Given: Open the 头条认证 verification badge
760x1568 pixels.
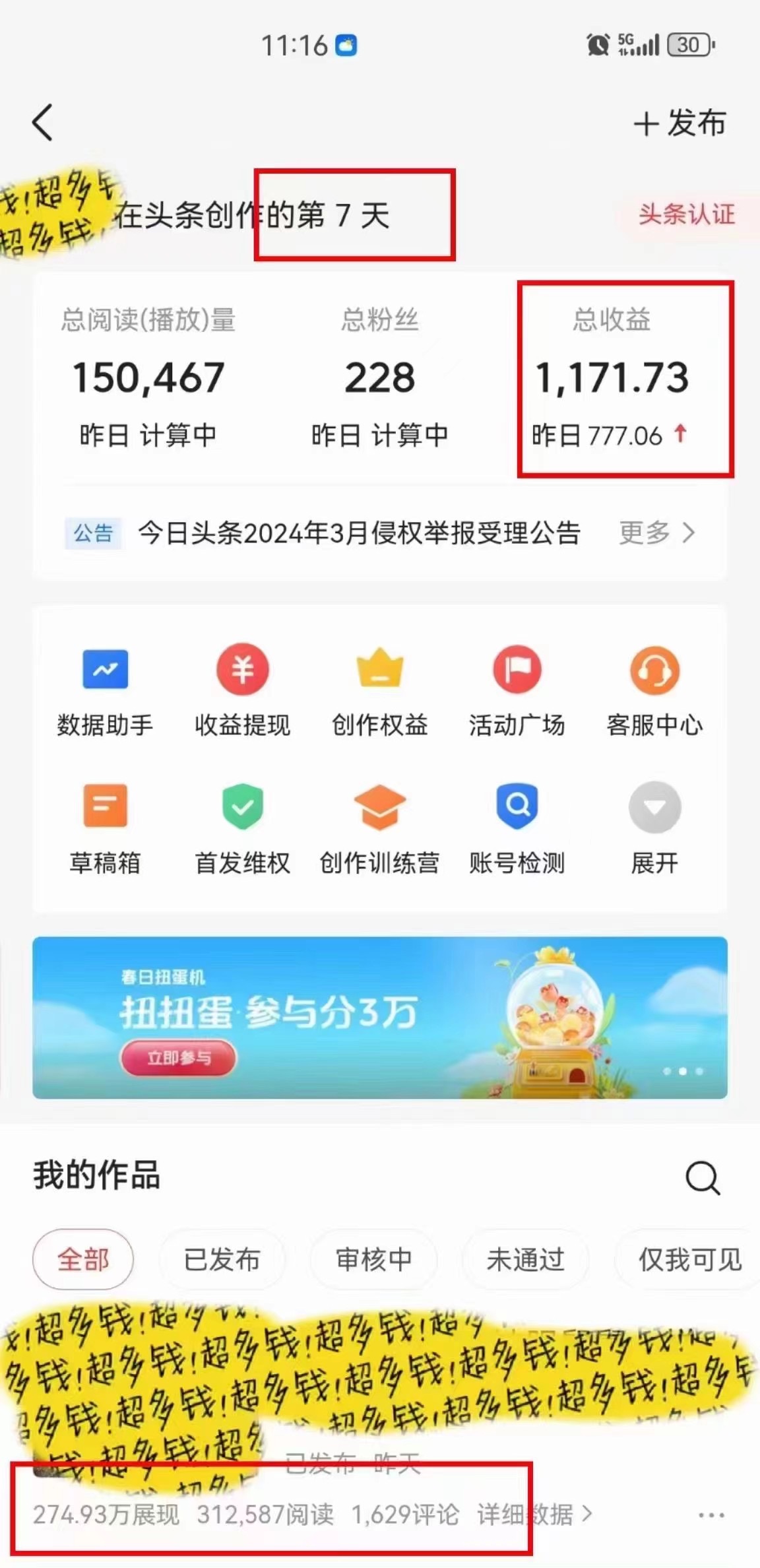Looking at the screenshot, I should [686, 214].
